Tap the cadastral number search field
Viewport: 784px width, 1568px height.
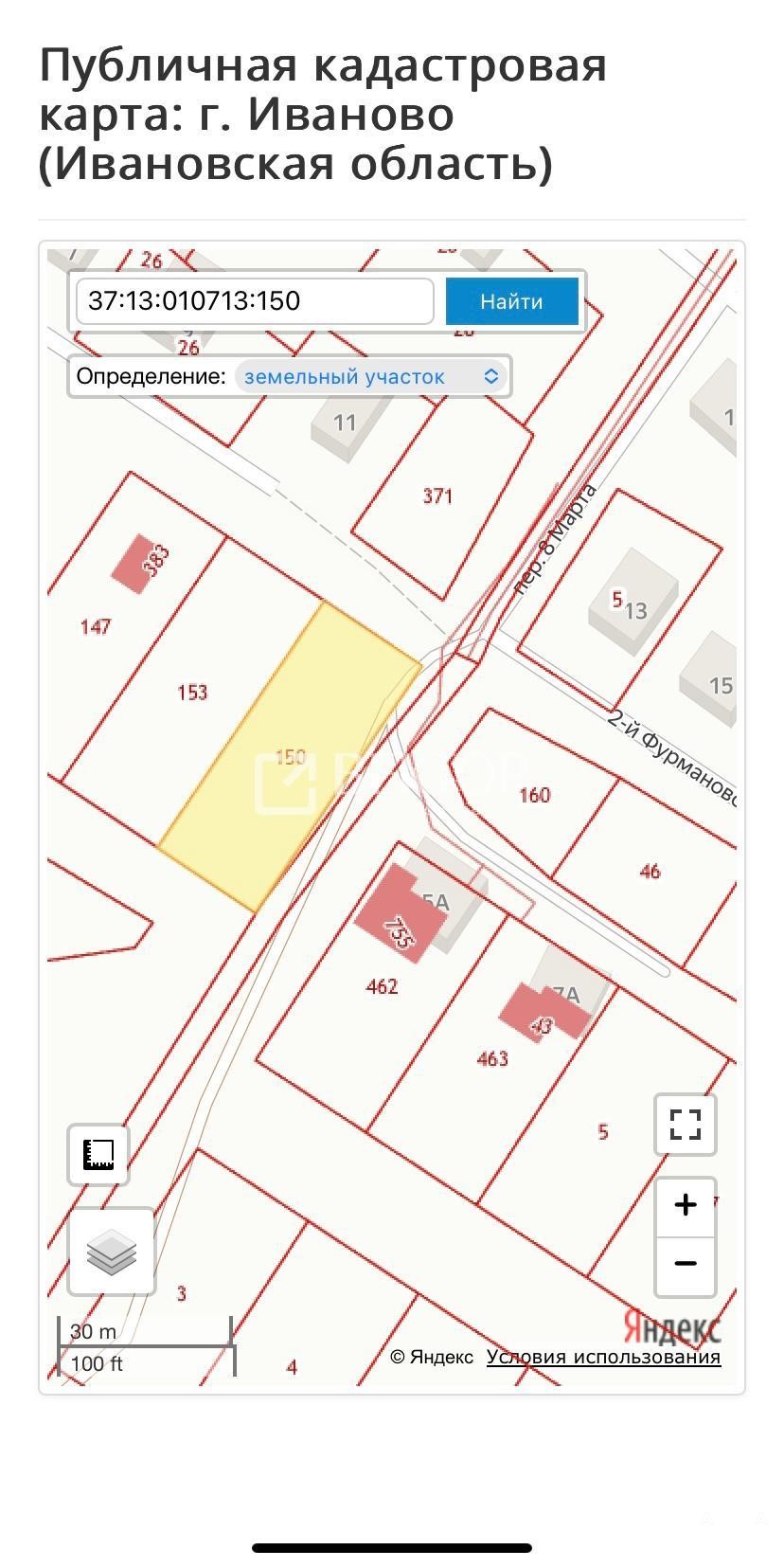pos(255,301)
